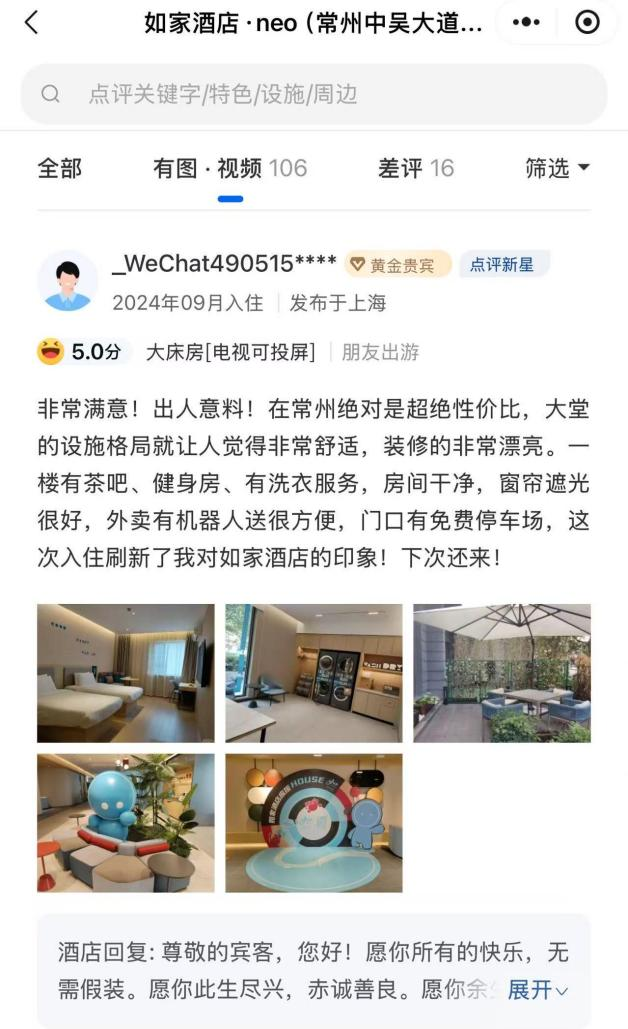The image size is (628, 1029).
Task: Select the 有图·视频 tab
Action: (230, 168)
